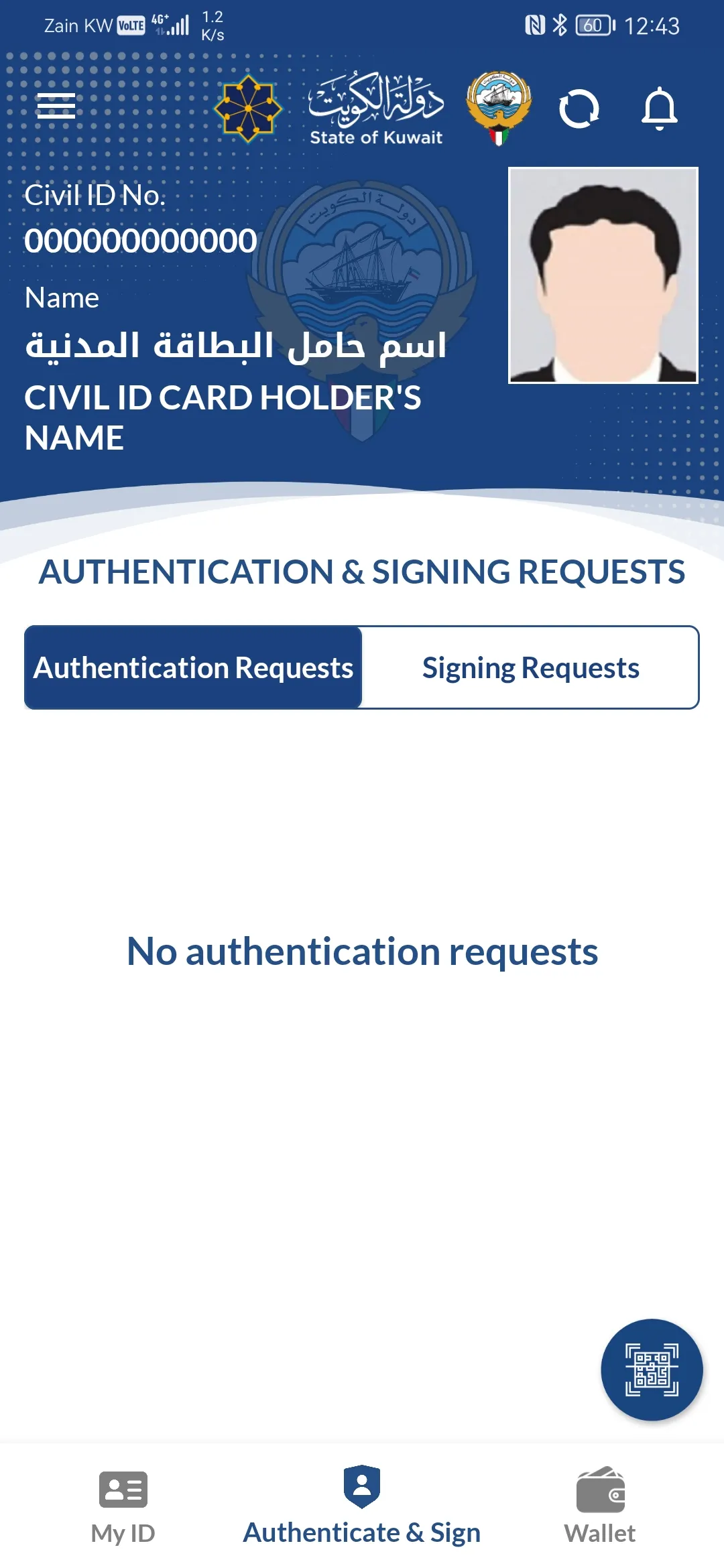The image size is (724, 1568).
Task: Switch to the Signing Requests tab
Action: pos(530,667)
